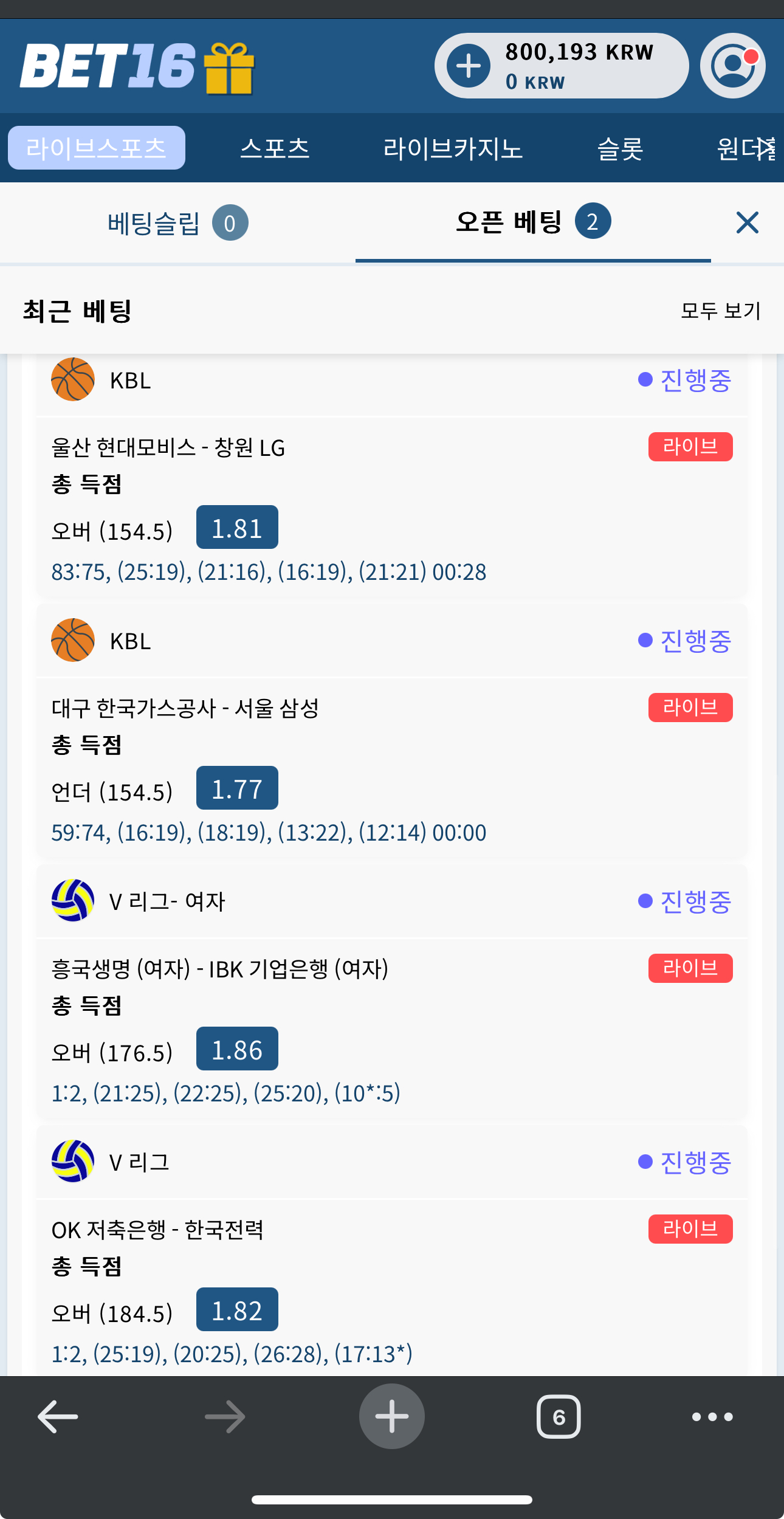Open the browser three-dot menu
This screenshot has height=1519, width=784.
point(712,1417)
